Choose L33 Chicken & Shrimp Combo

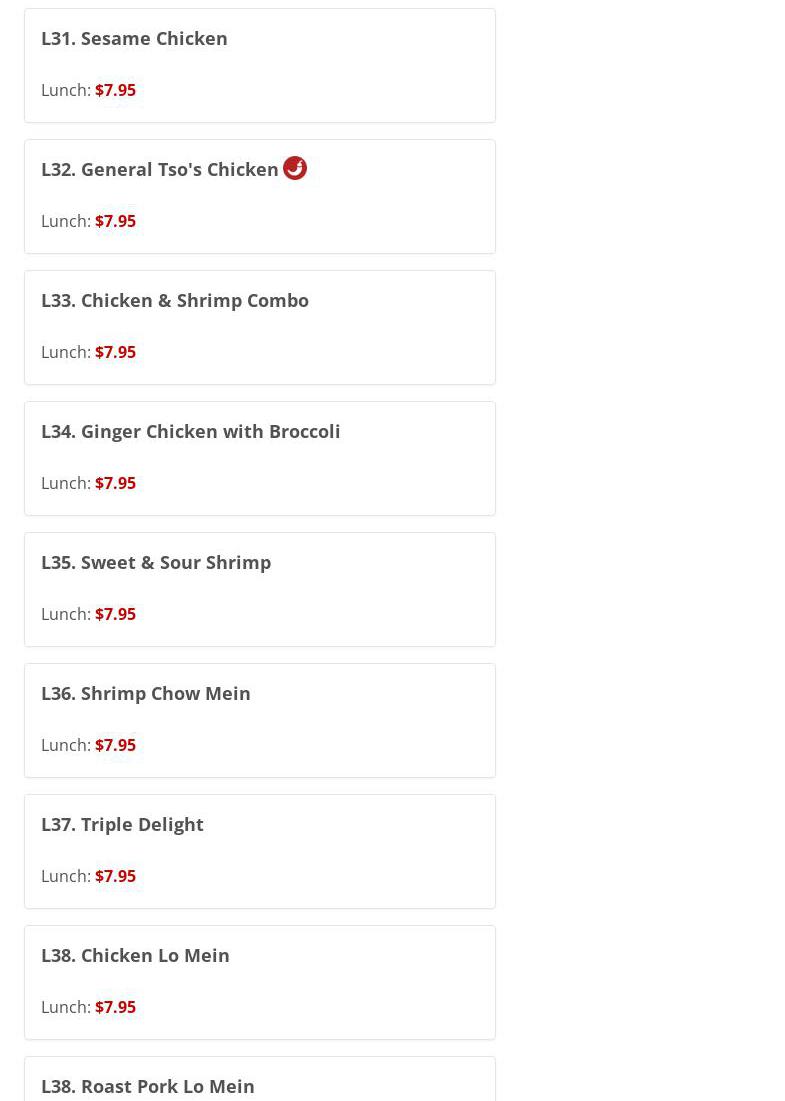260,327
